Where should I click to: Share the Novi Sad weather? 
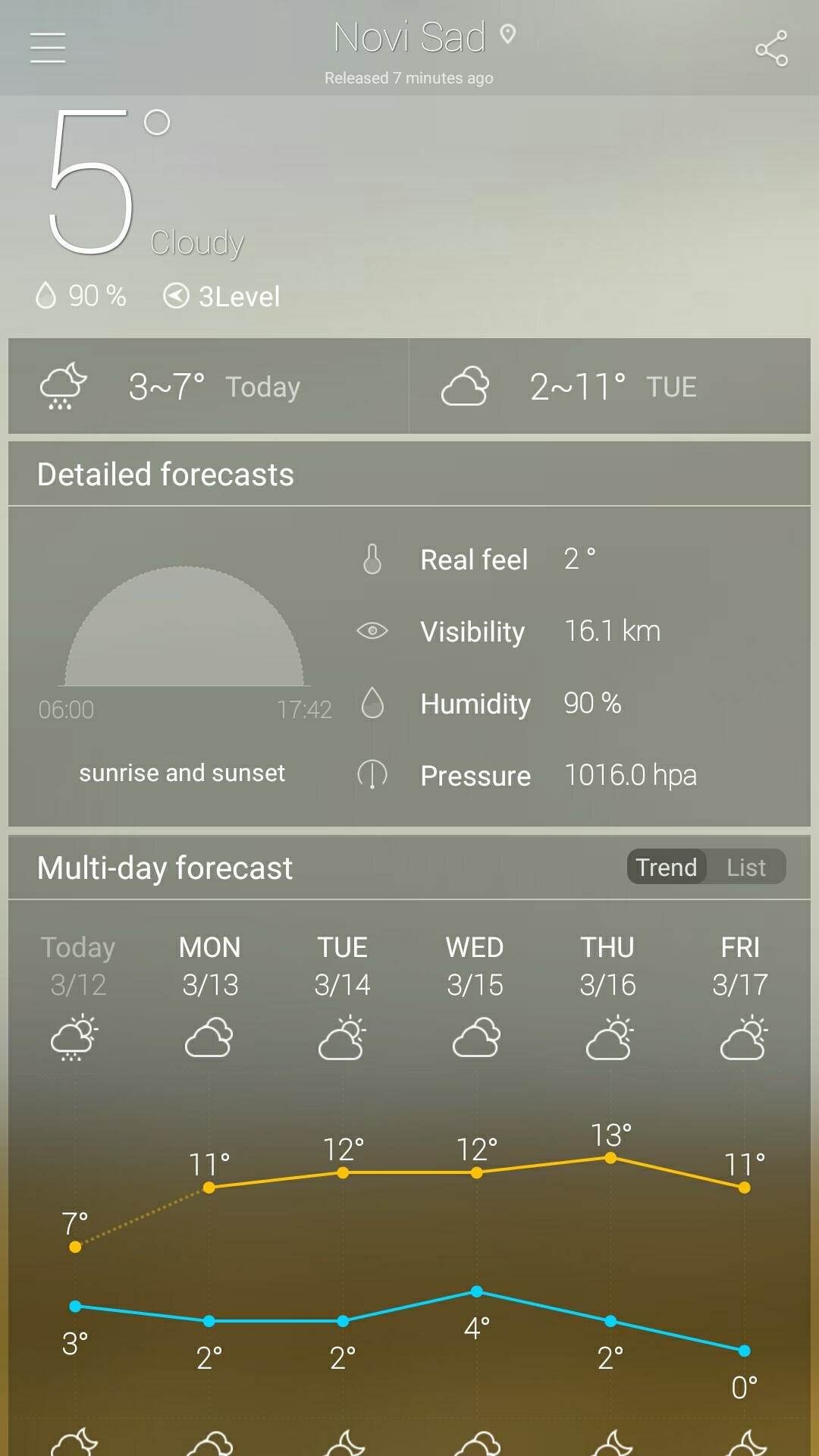[771, 49]
